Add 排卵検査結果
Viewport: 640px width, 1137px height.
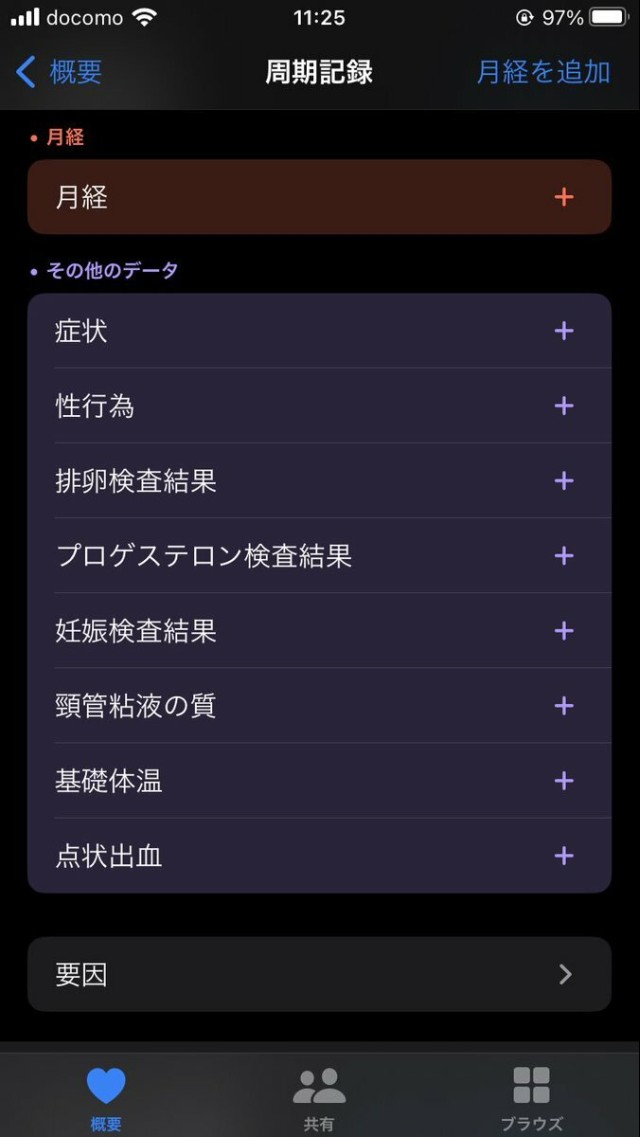(x=564, y=481)
